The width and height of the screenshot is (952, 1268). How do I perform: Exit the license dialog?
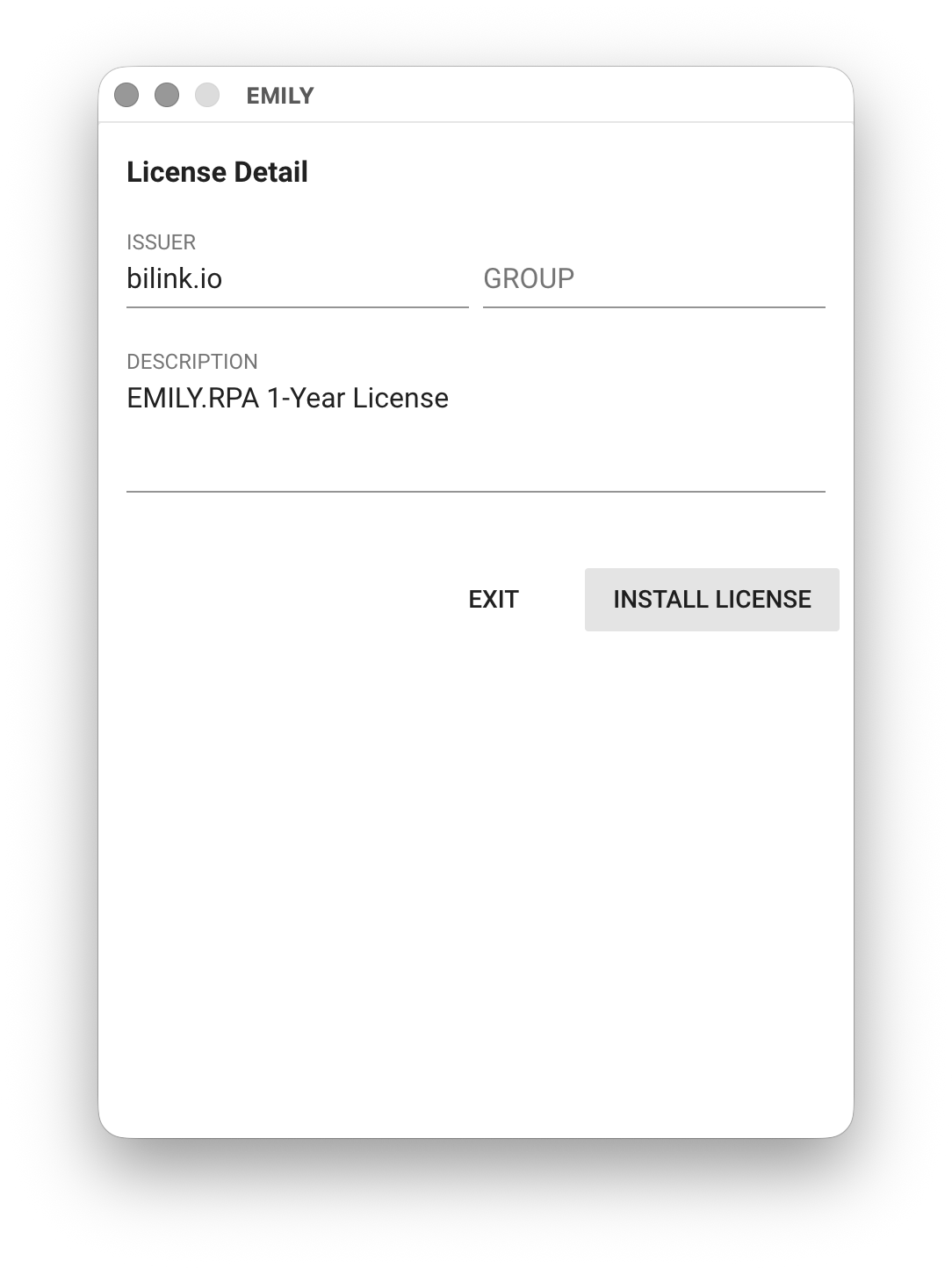494,599
